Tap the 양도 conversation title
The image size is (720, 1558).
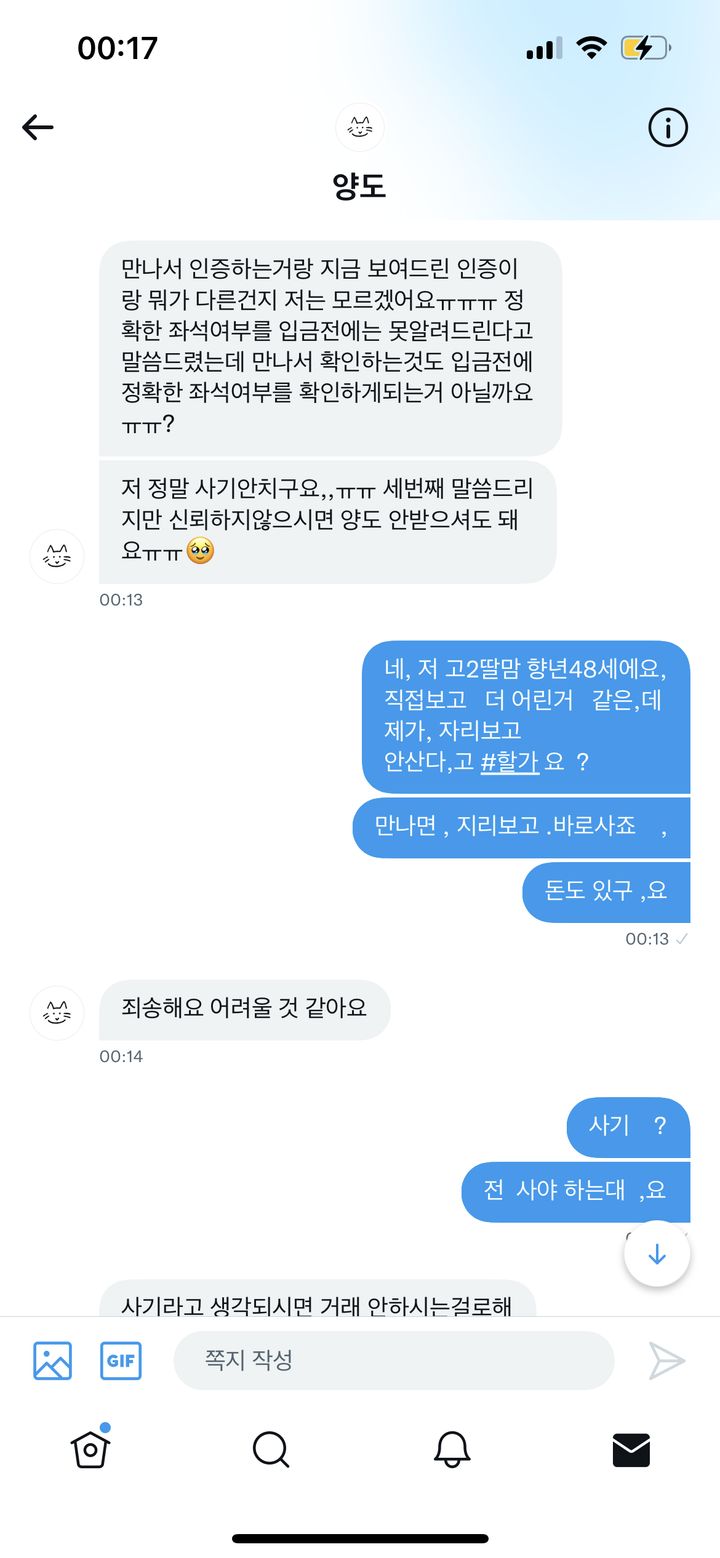pos(360,185)
